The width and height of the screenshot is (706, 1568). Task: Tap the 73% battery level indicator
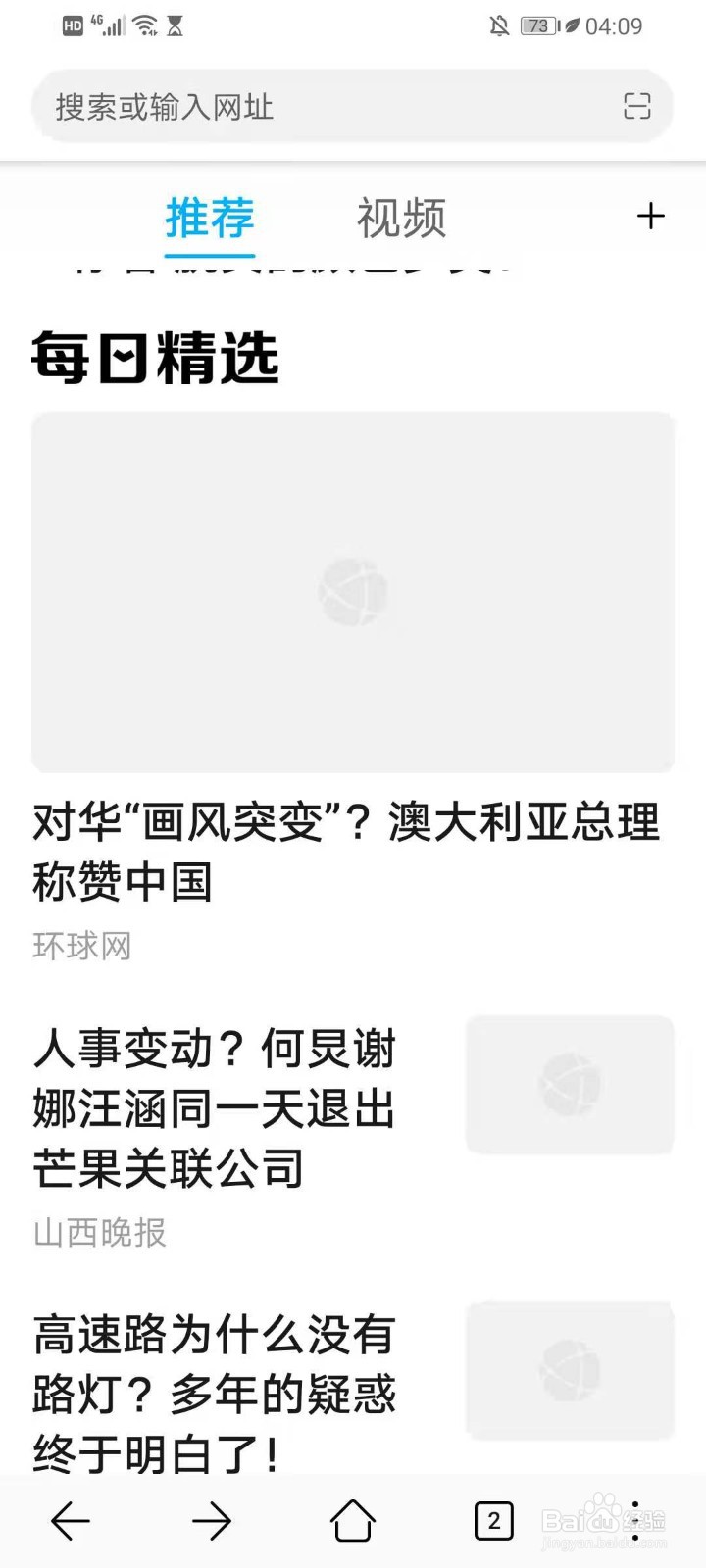(x=535, y=26)
